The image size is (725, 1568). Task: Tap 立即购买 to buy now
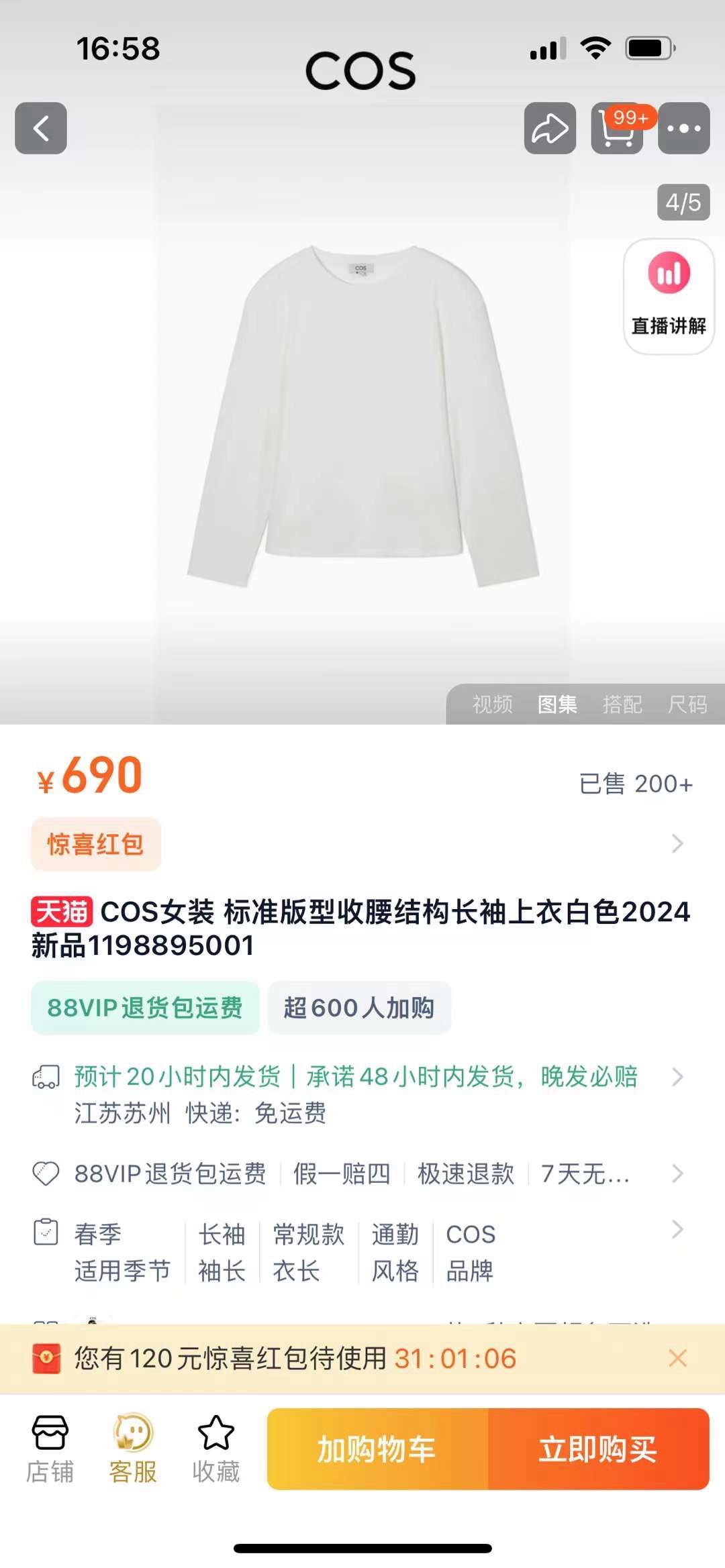pyautogui.click(x=598, y=1449)
